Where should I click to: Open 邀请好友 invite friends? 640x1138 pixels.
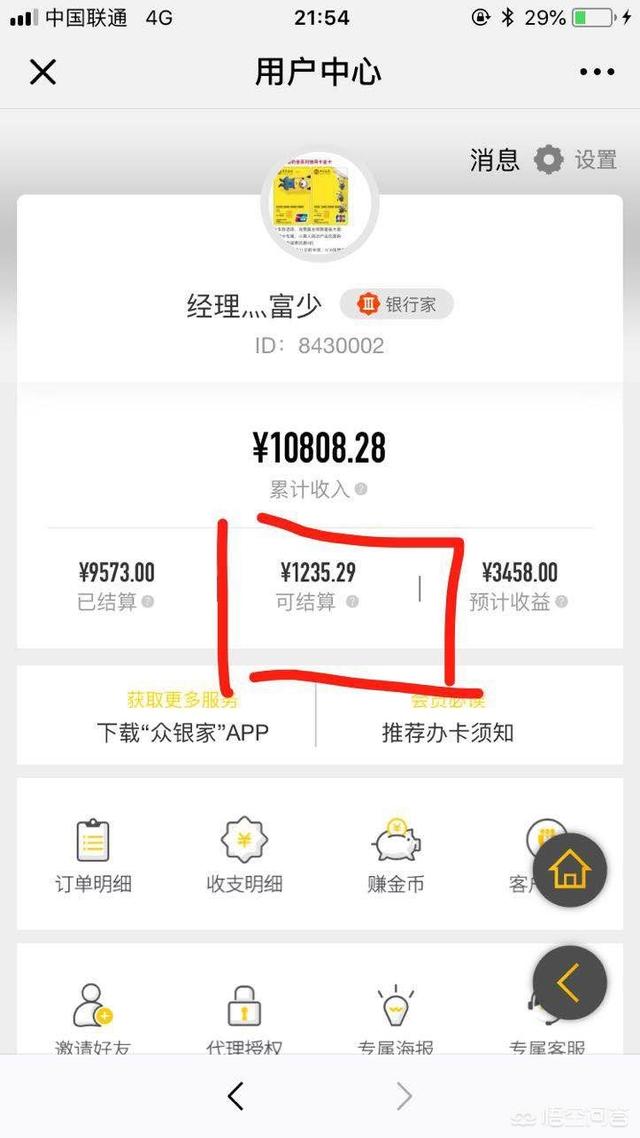(x=93, y=1018)
